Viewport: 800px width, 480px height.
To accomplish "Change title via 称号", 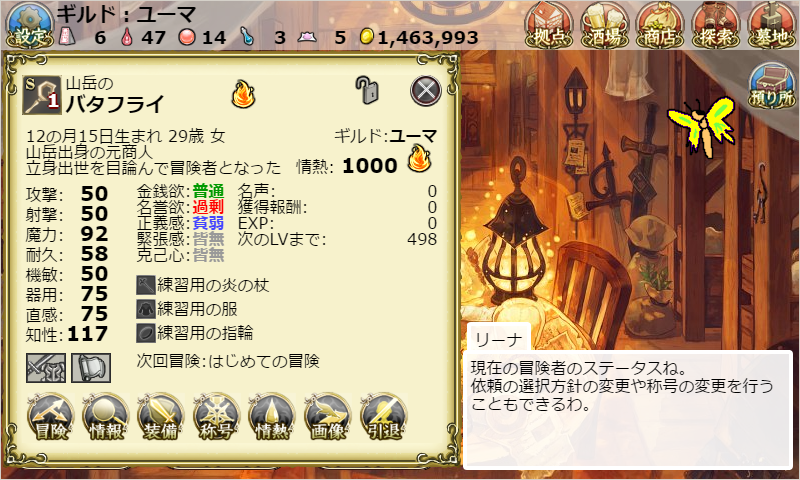I will [216, 417].
